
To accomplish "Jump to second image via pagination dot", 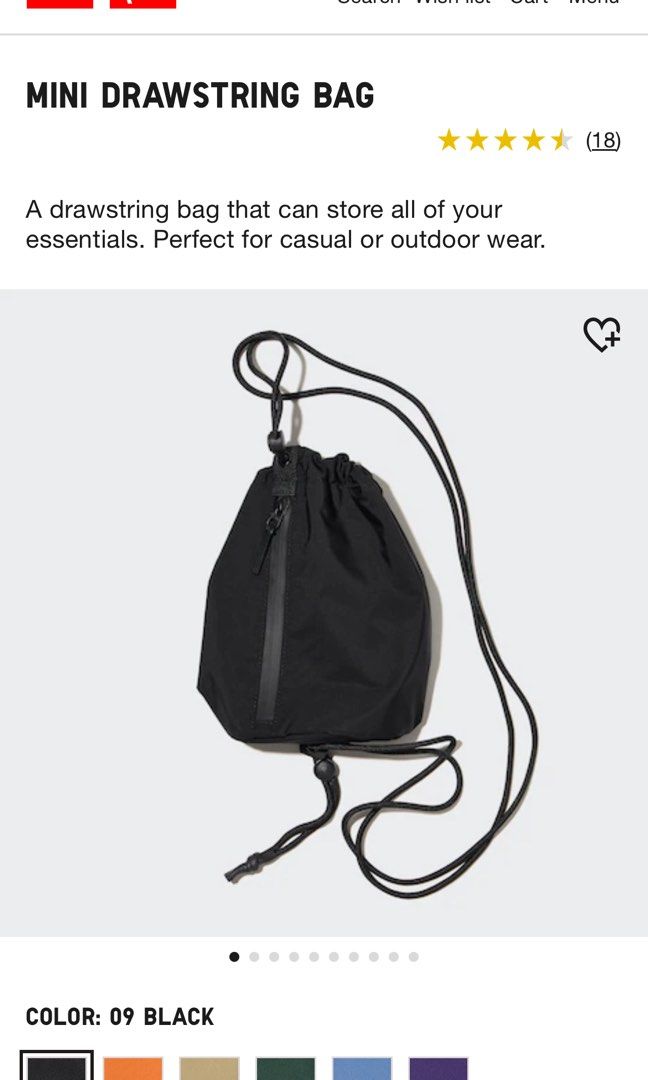I will [254, 957].
